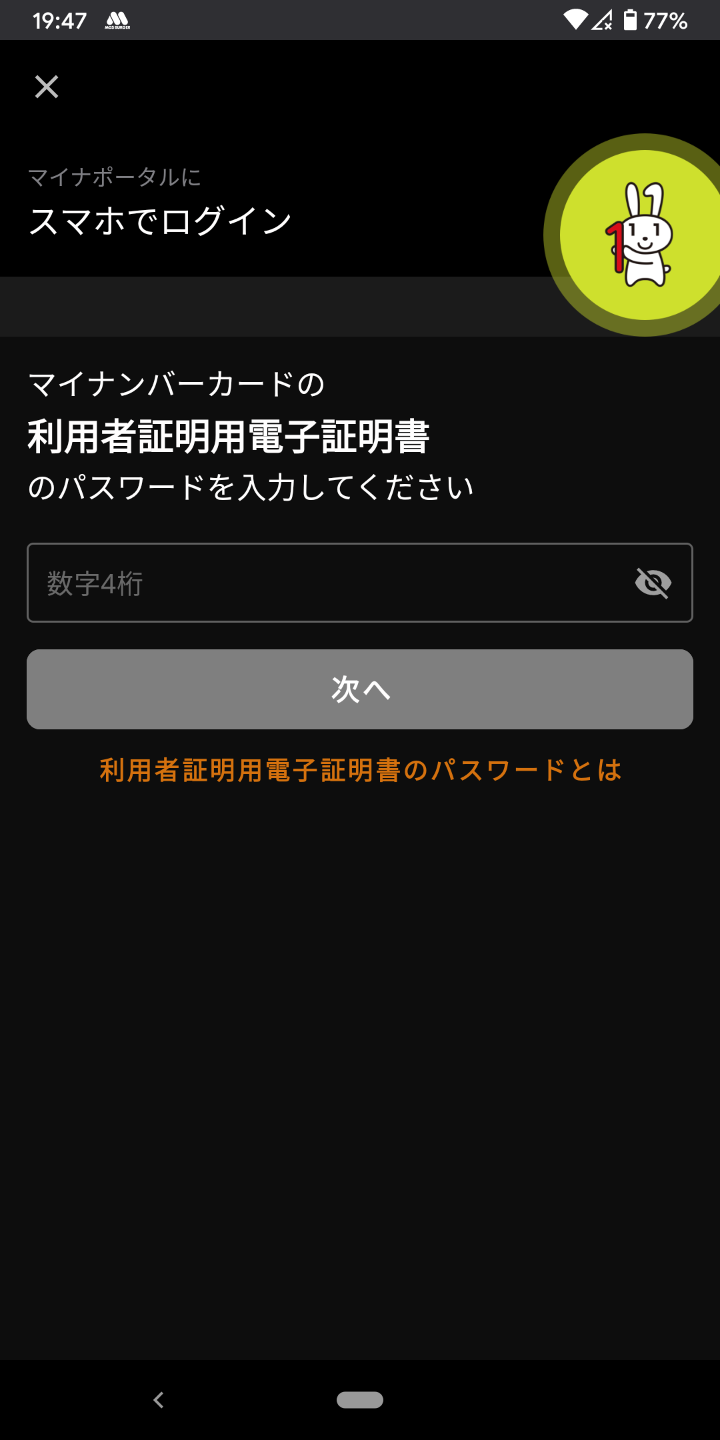Focus the 数字4桁 password field

click(360, 583)
